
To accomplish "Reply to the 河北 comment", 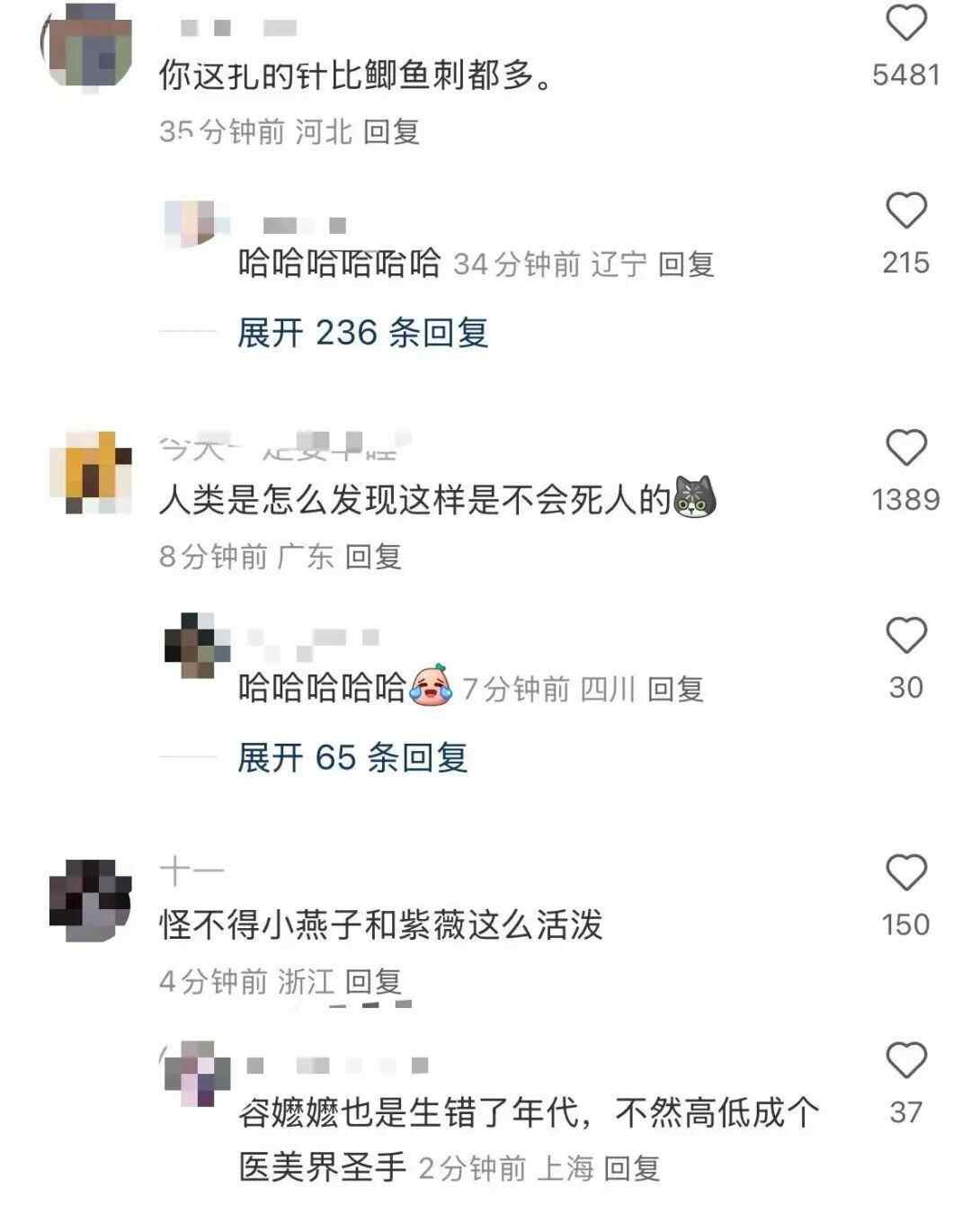I will (x=391, y=132).
